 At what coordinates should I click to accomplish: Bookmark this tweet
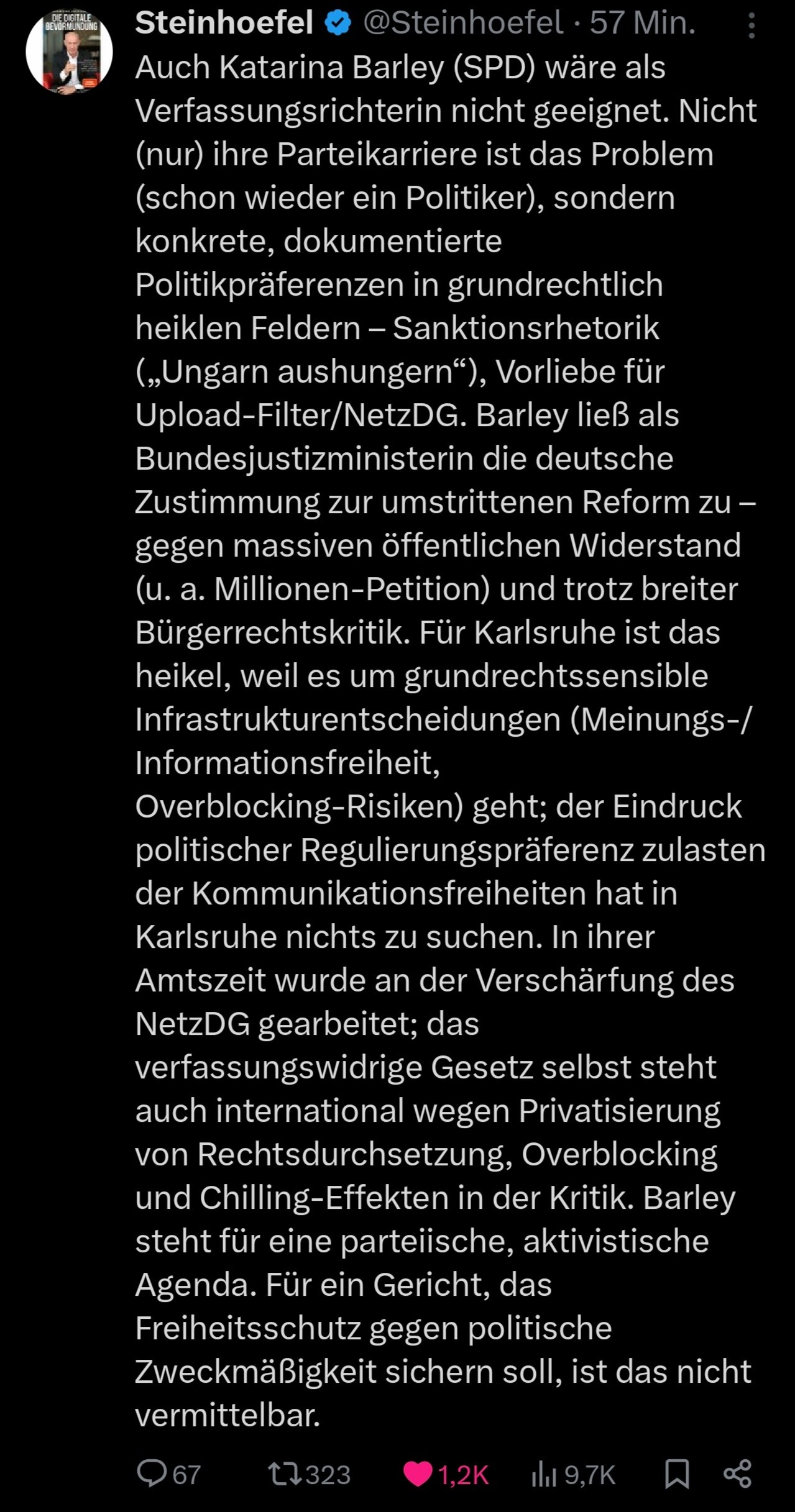[x=677, y=1473]
